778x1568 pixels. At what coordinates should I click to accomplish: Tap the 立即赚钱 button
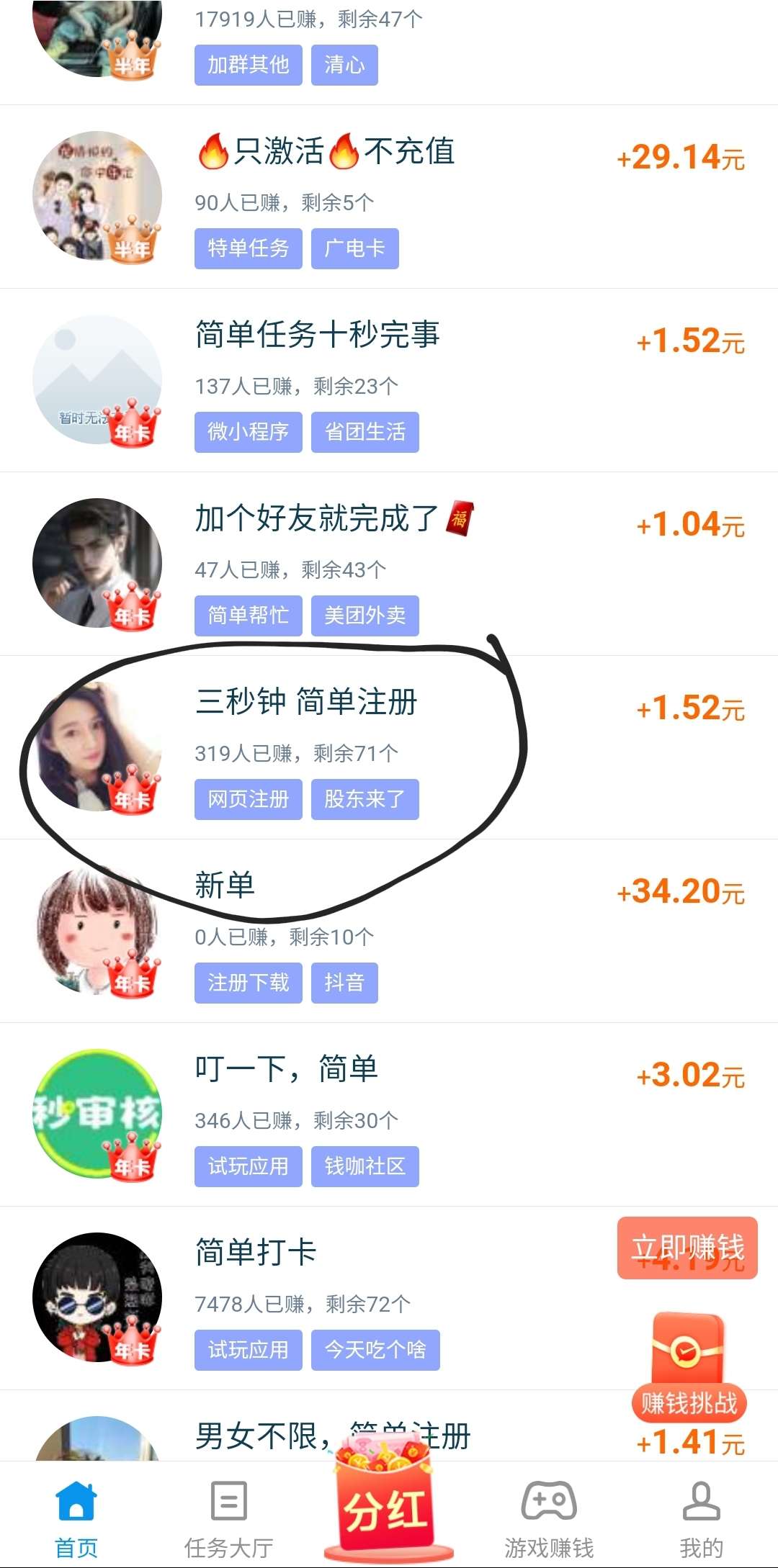(687, 1248)
